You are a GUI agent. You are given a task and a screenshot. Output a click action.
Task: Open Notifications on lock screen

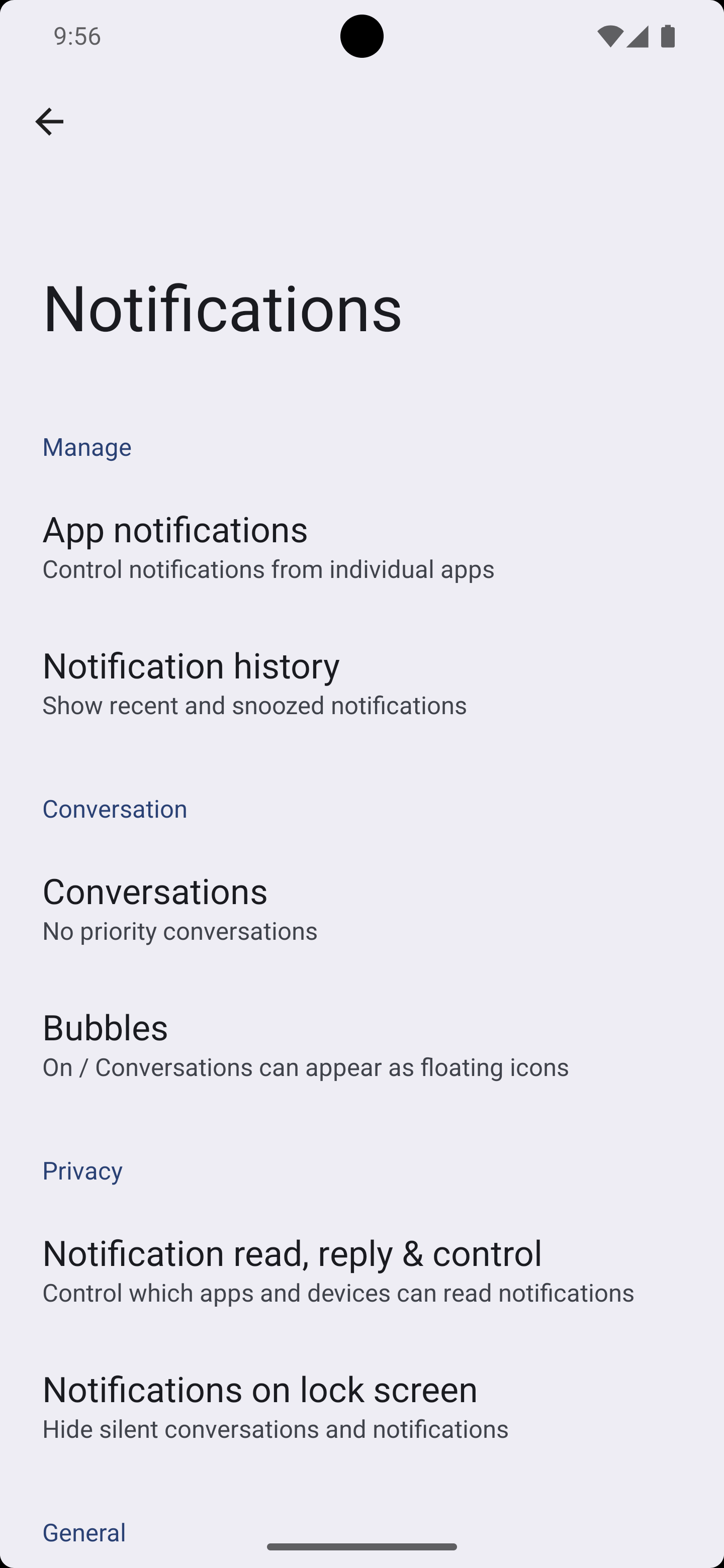(361, 1407)
